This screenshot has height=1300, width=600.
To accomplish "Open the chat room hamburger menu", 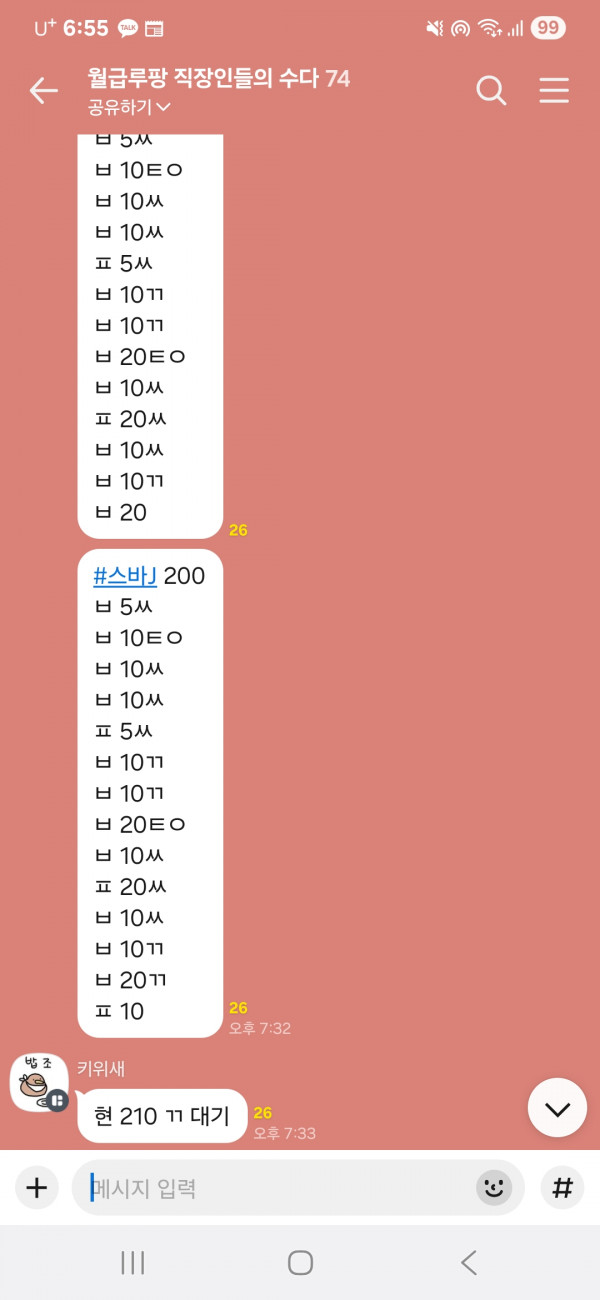I will tap(554, 91).
